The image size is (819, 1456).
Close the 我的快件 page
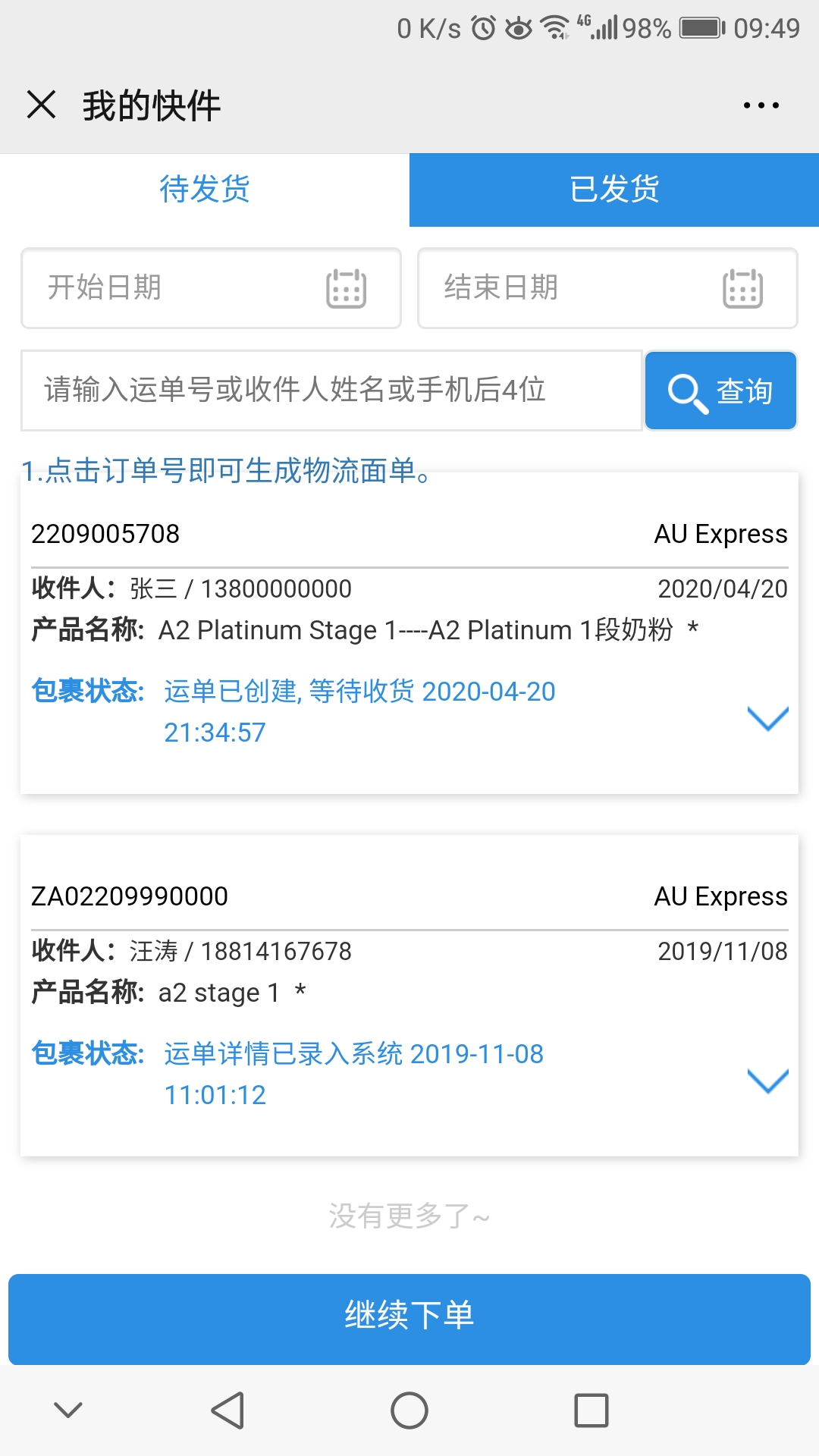pyautogui.click(x=41, y=105)
